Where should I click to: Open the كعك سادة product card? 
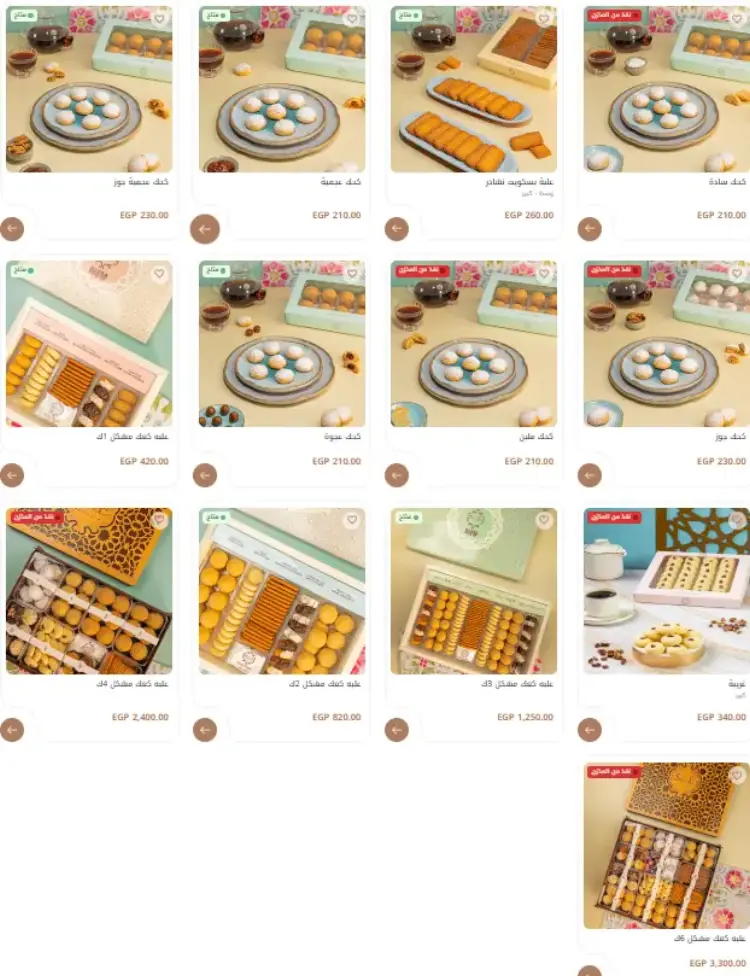[x=666, y=90]
